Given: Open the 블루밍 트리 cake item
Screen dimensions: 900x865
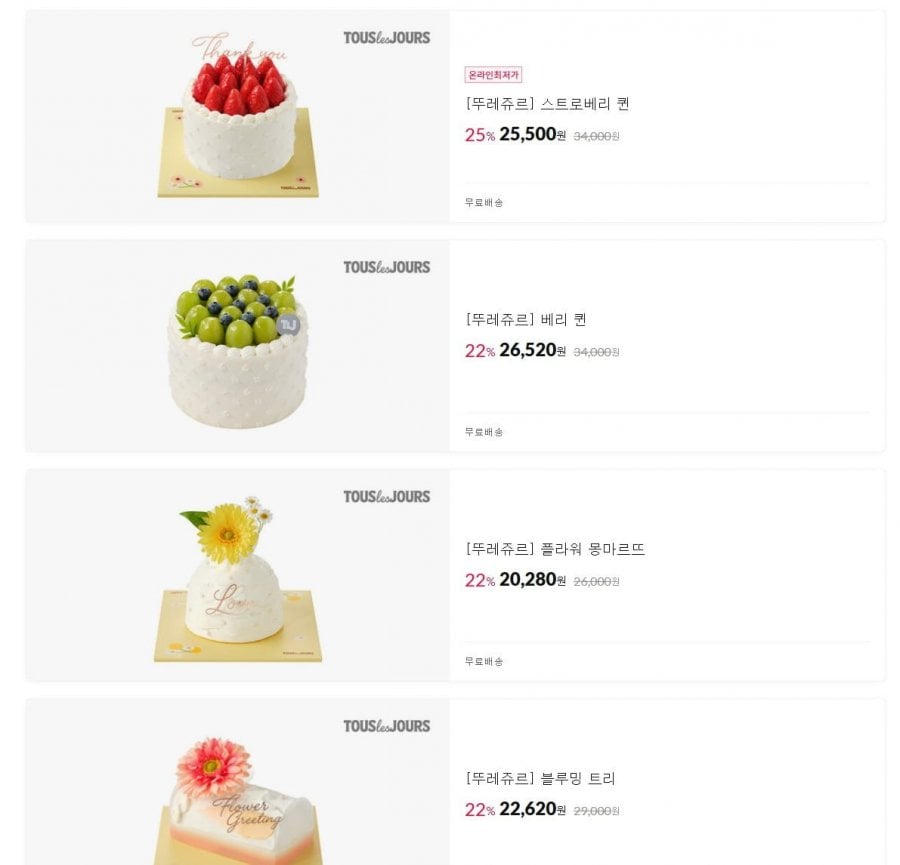Looking at the screenshot, I should tap(540, 778).
